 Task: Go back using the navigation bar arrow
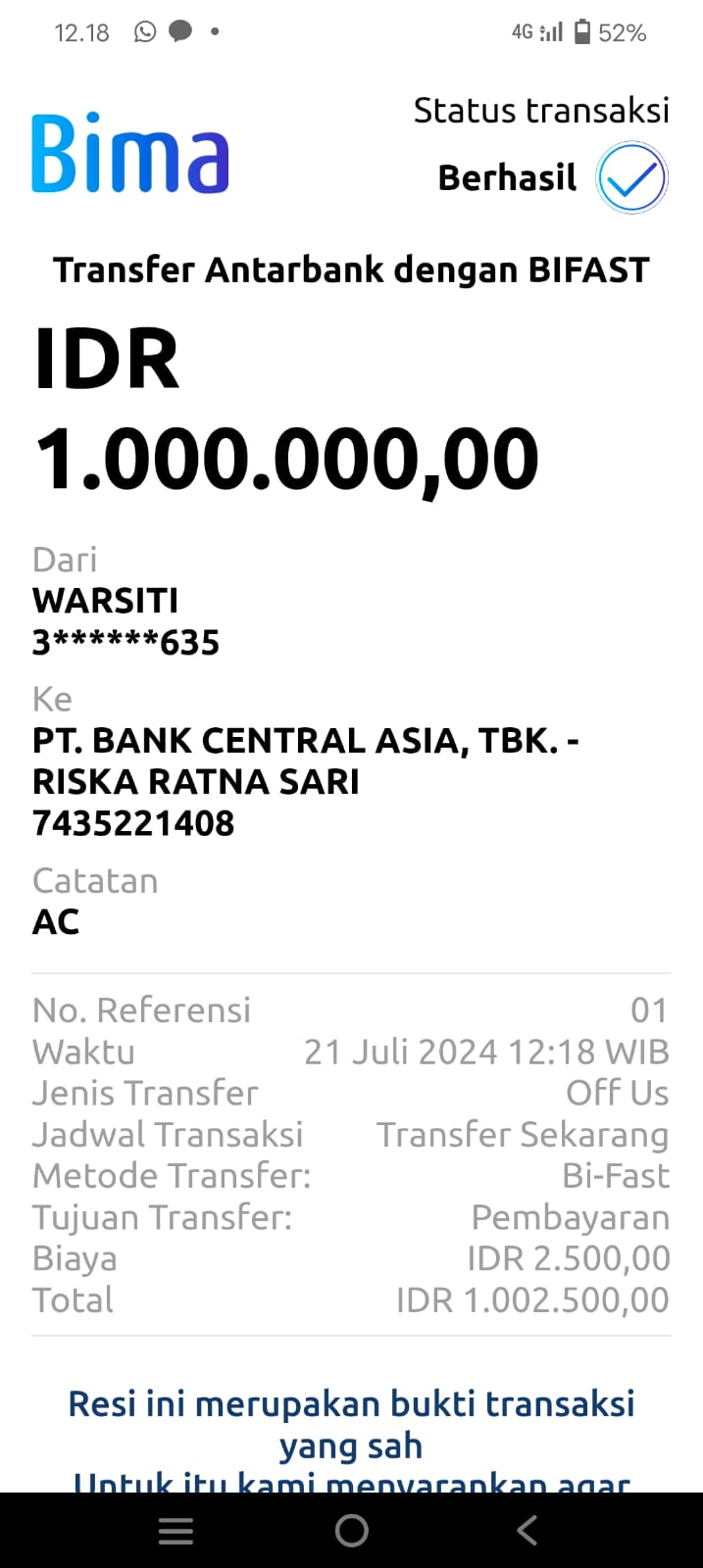tap(527, 1530)
